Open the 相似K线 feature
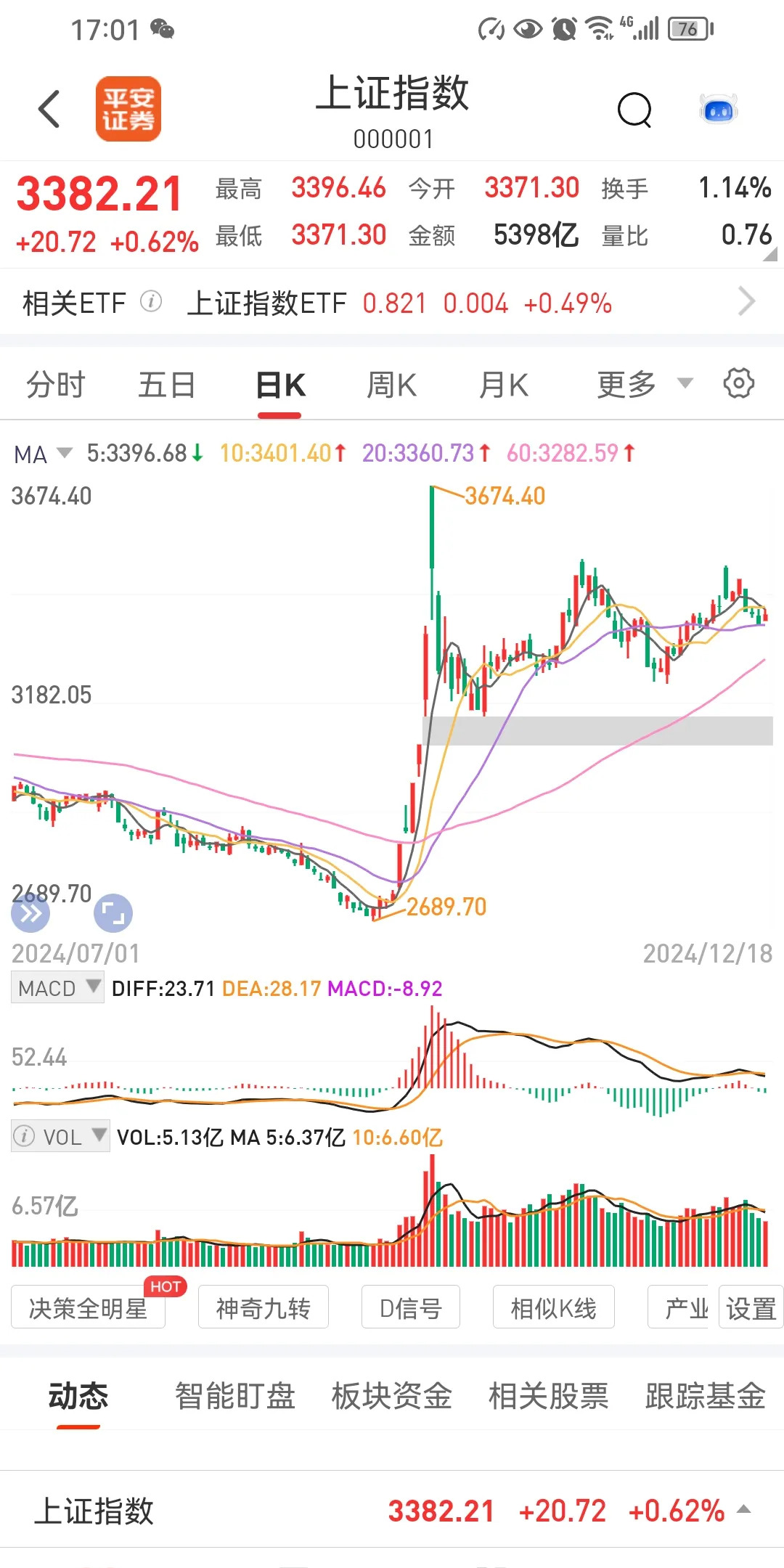Screen dimensions: 784x1568 point(553,1308)
